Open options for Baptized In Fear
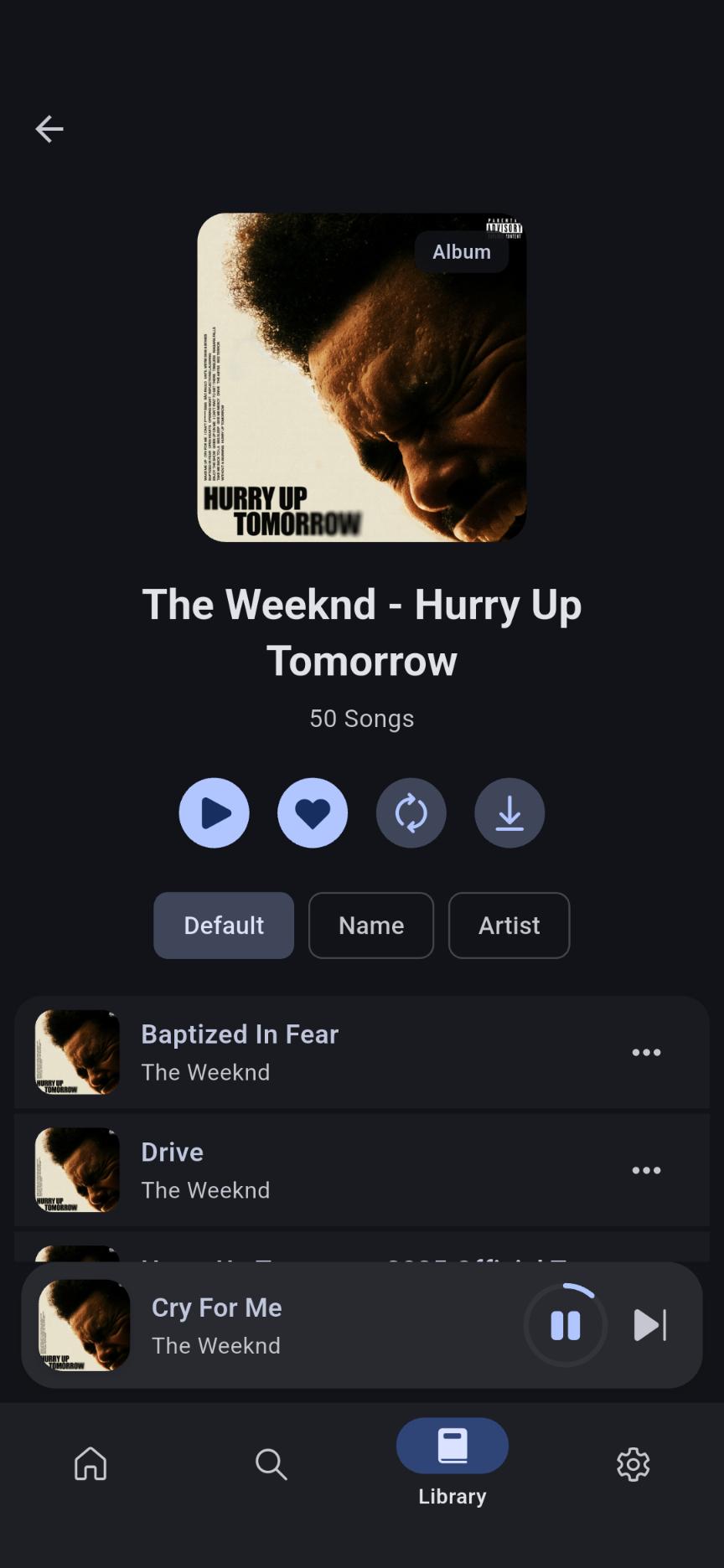 tap(646, 1053)
